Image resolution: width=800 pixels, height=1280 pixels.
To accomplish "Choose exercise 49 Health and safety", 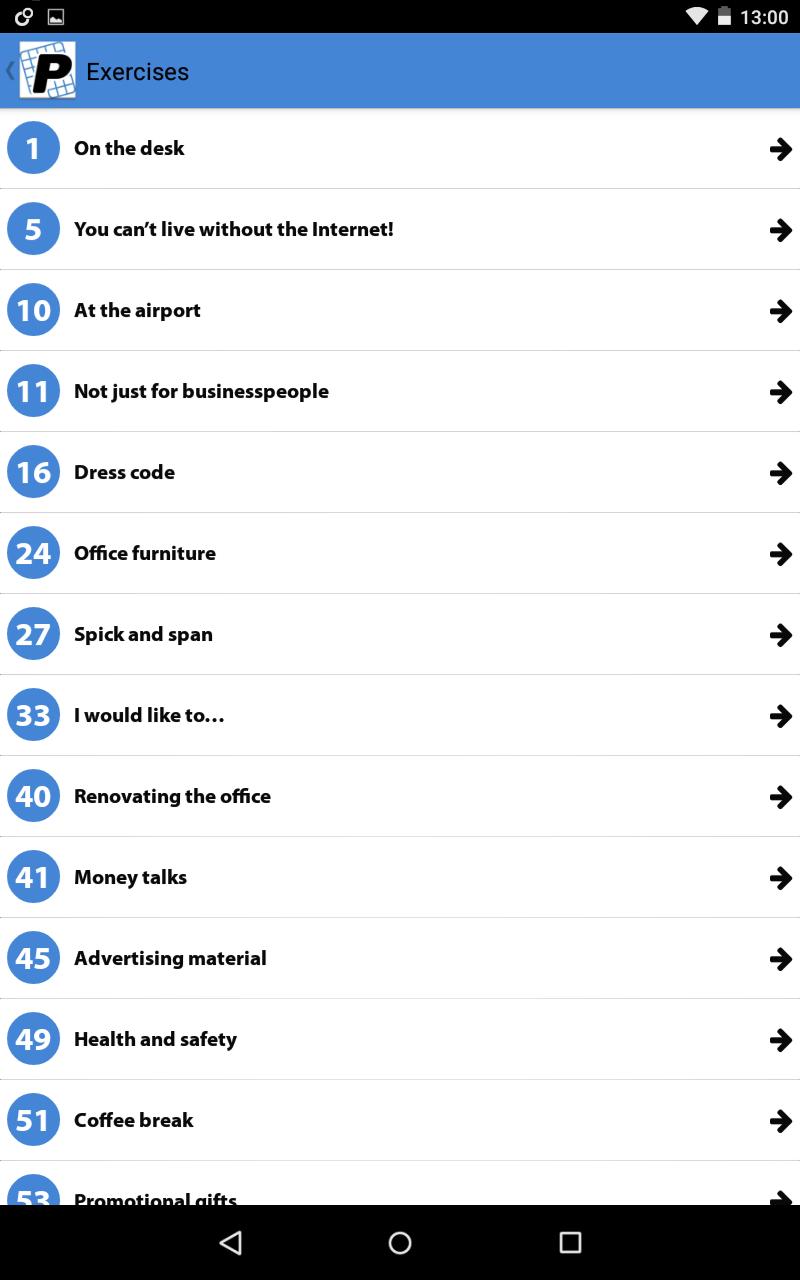I will [x=400, y=1039].
